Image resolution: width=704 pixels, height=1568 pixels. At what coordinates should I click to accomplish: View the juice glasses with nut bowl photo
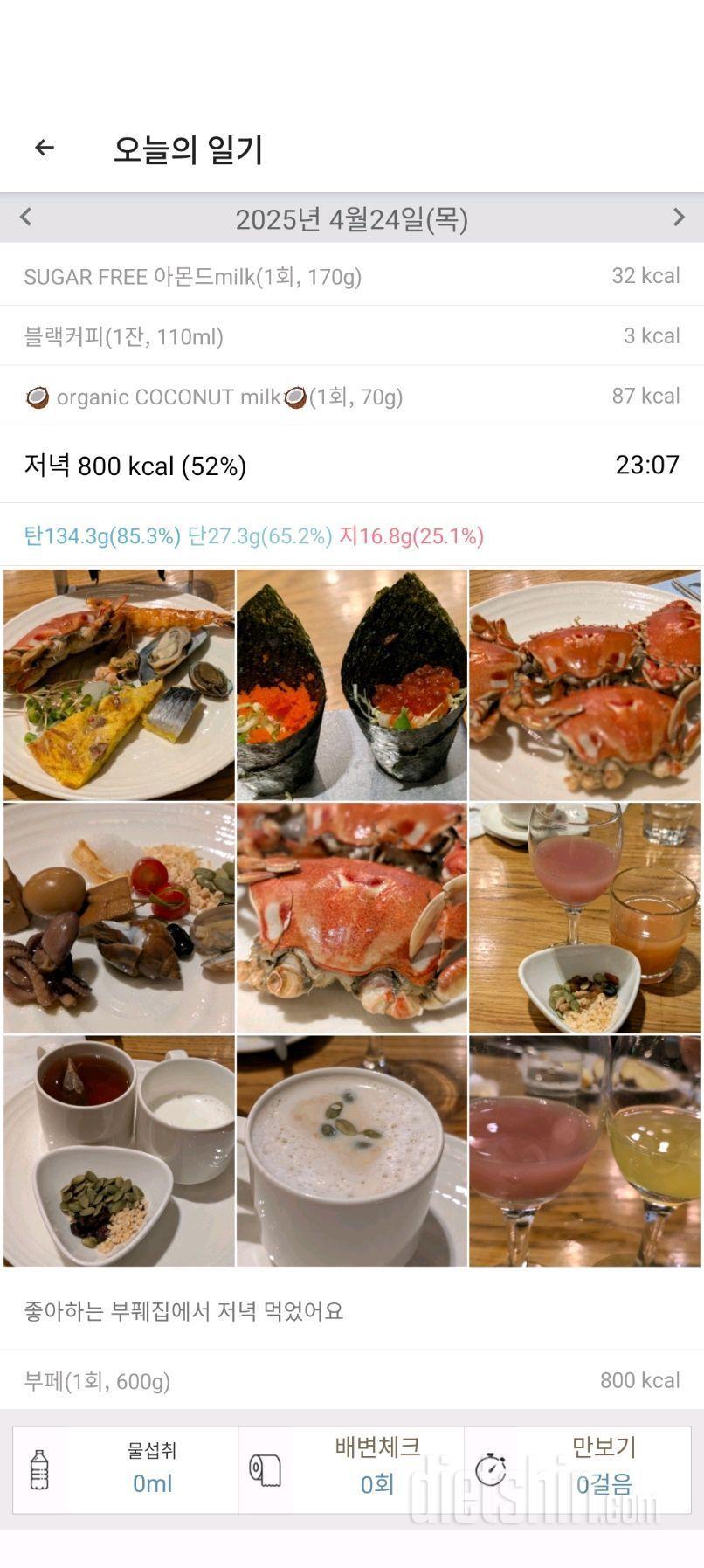[584, 918]
